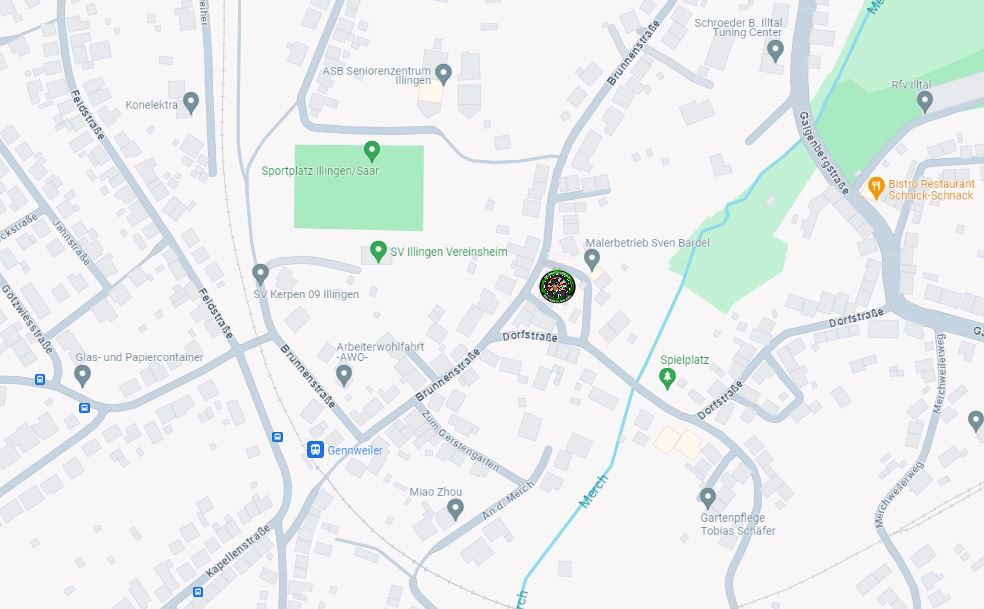Open the Spielplatz park marker
The height and width of the screenshot is (609, 984).
(x=668, y=378)
